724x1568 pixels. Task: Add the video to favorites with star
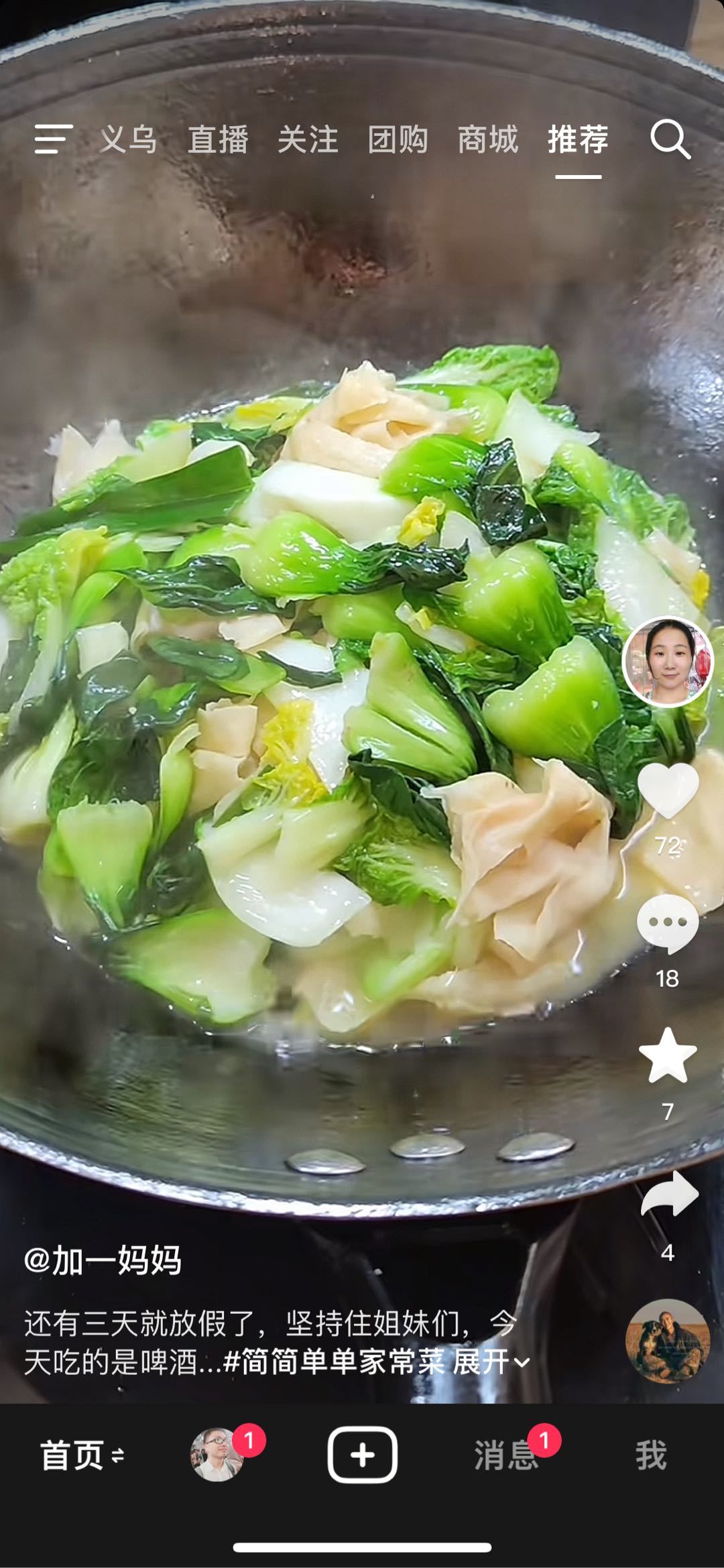pos(668,1056)
